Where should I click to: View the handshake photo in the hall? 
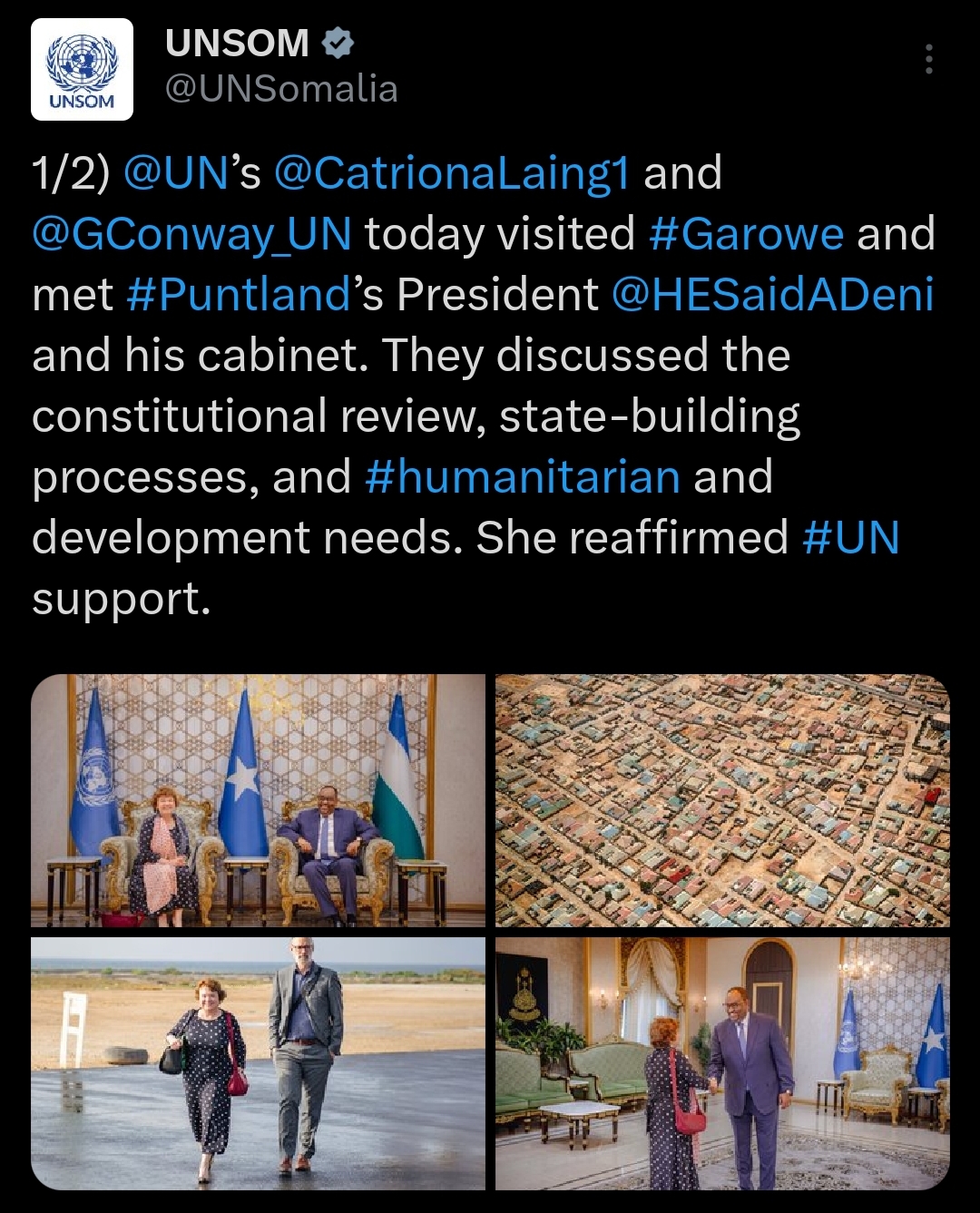(722, 1063)
